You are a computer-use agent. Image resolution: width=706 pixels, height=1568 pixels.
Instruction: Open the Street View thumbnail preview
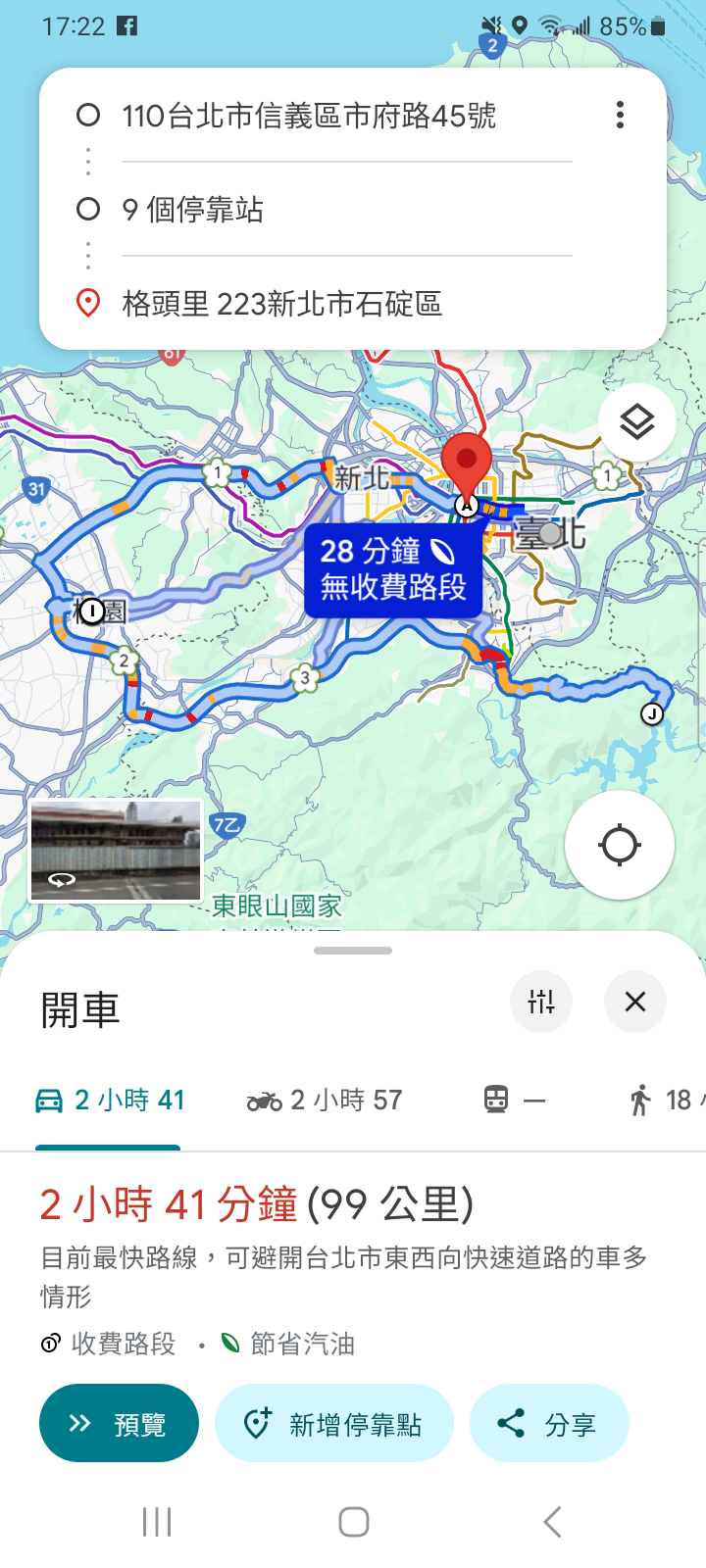(116, 851)
